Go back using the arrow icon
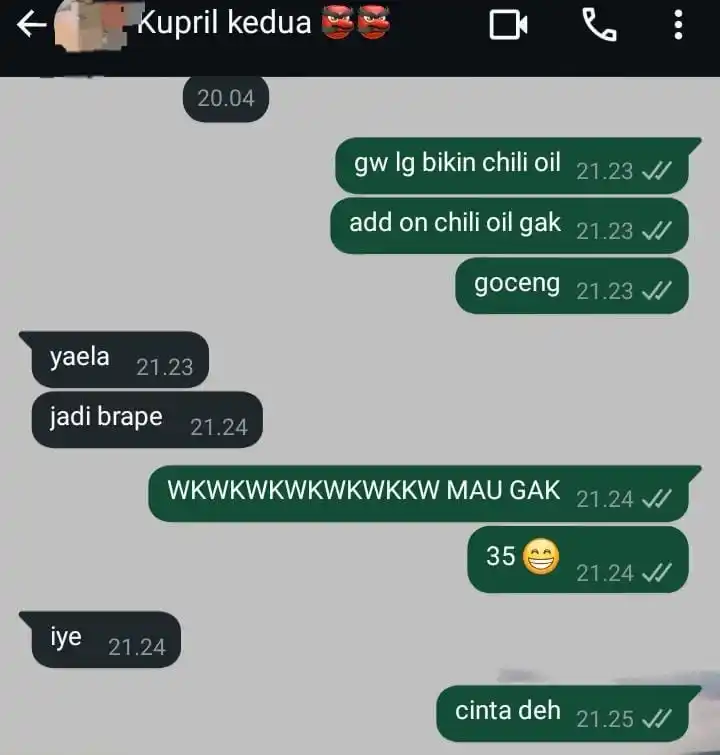This screenshot has height=755, width=720. [30, 25]
